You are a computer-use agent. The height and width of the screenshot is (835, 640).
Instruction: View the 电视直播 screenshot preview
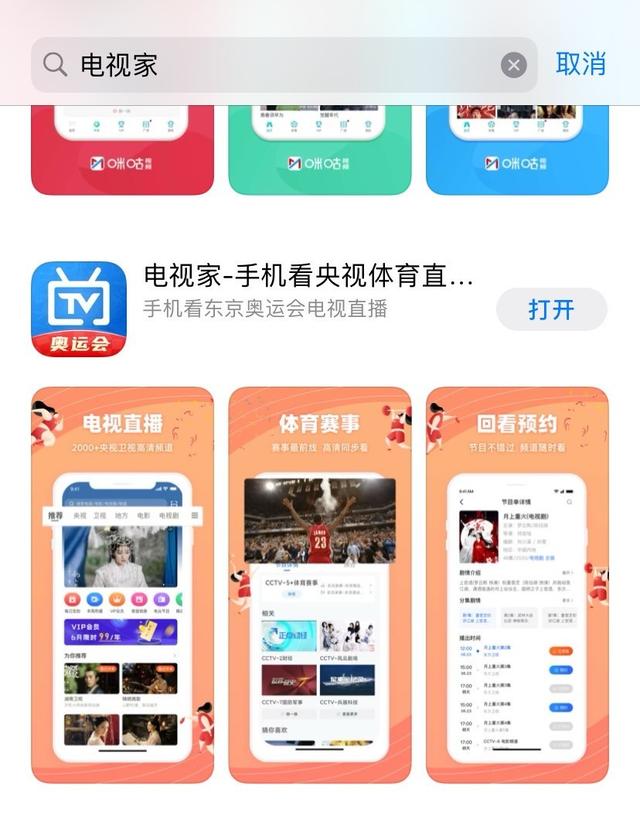[122, 585]
